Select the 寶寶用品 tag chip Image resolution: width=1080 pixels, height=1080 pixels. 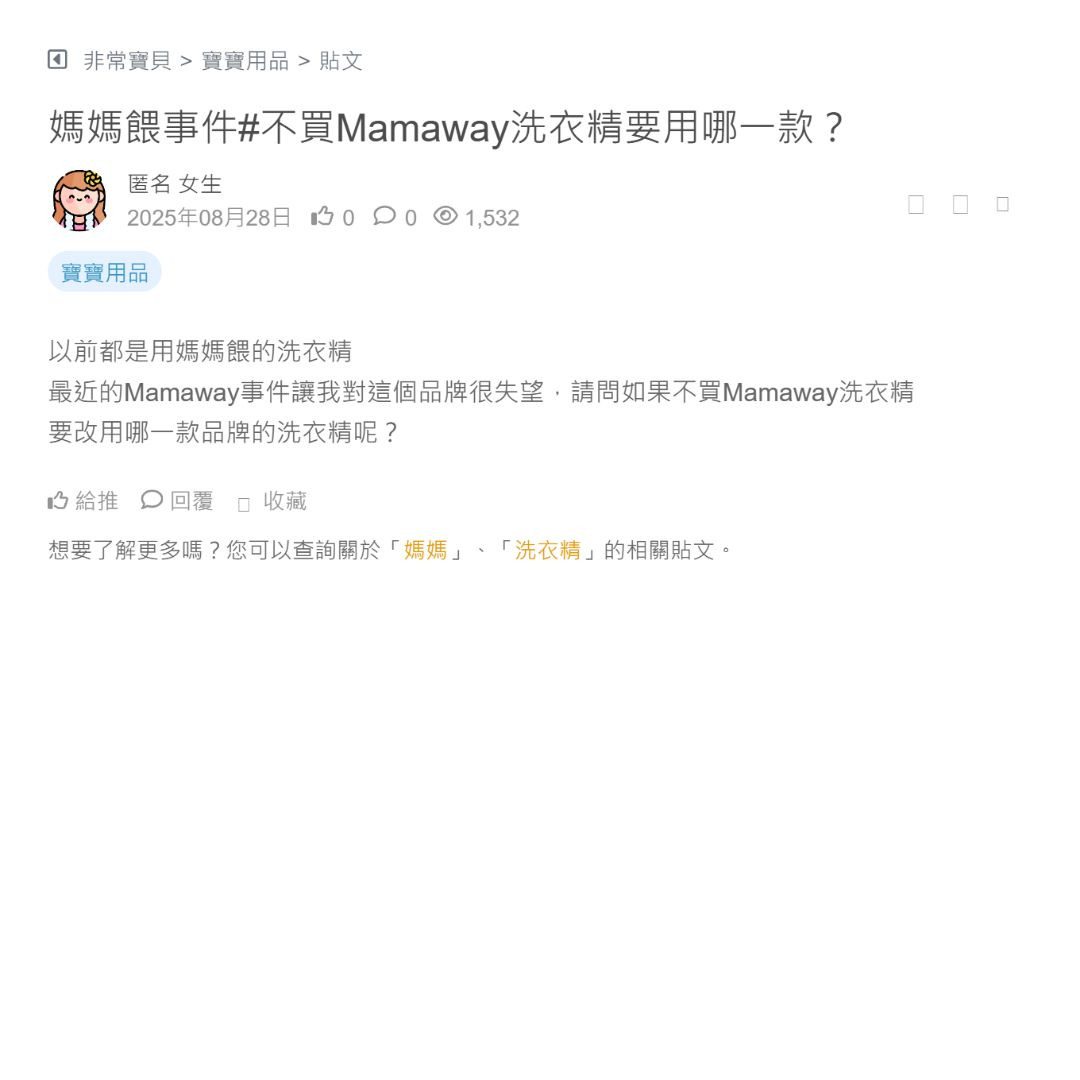(105, 272)
